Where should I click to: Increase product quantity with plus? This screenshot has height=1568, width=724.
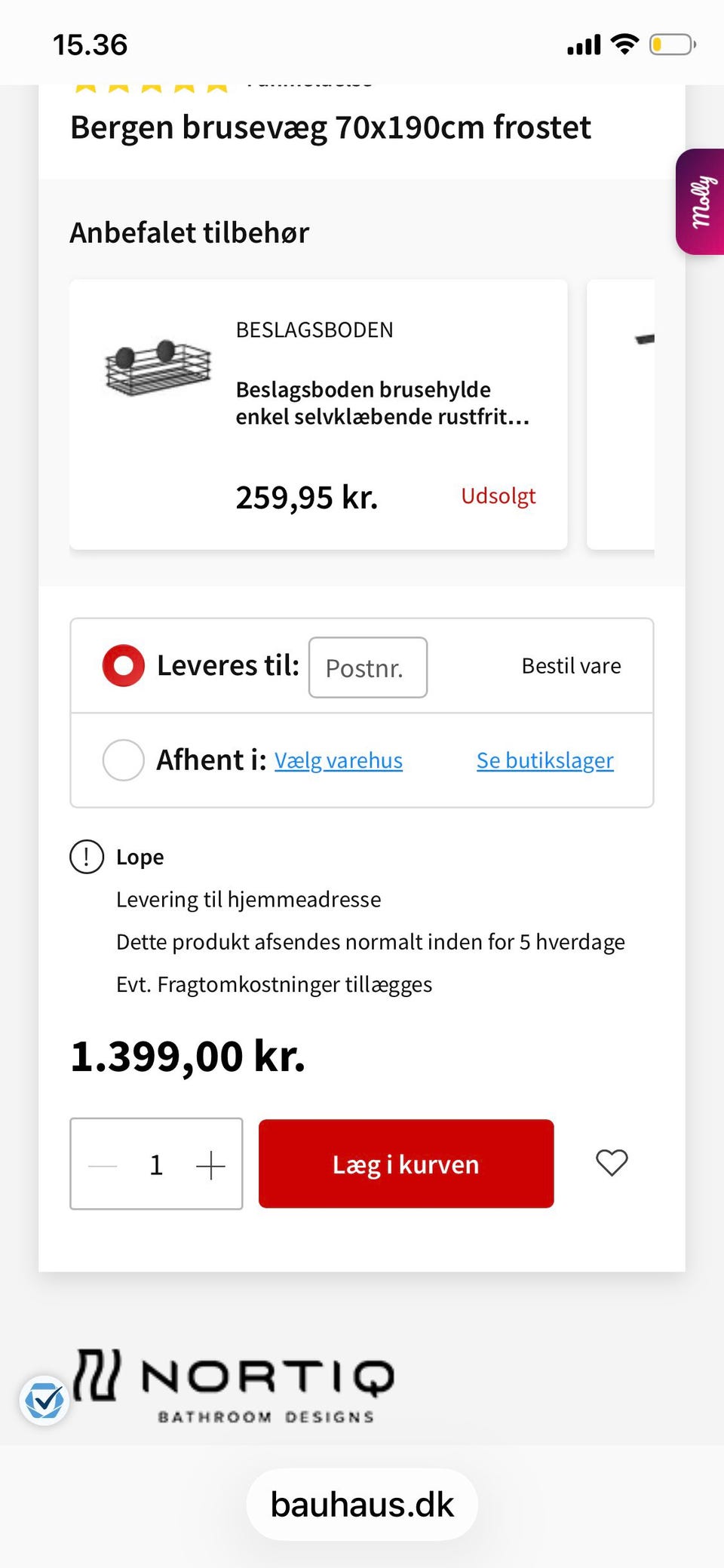pos(210,1165)
